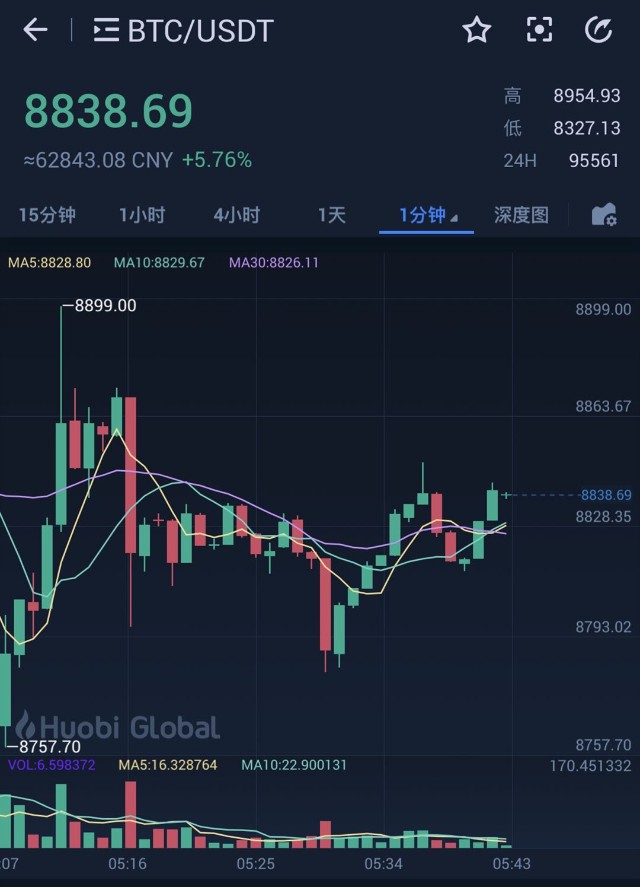Expand the 1分钟 interval dropdown
This screenshot has width=640, height=887.
(x=427, y=215)
